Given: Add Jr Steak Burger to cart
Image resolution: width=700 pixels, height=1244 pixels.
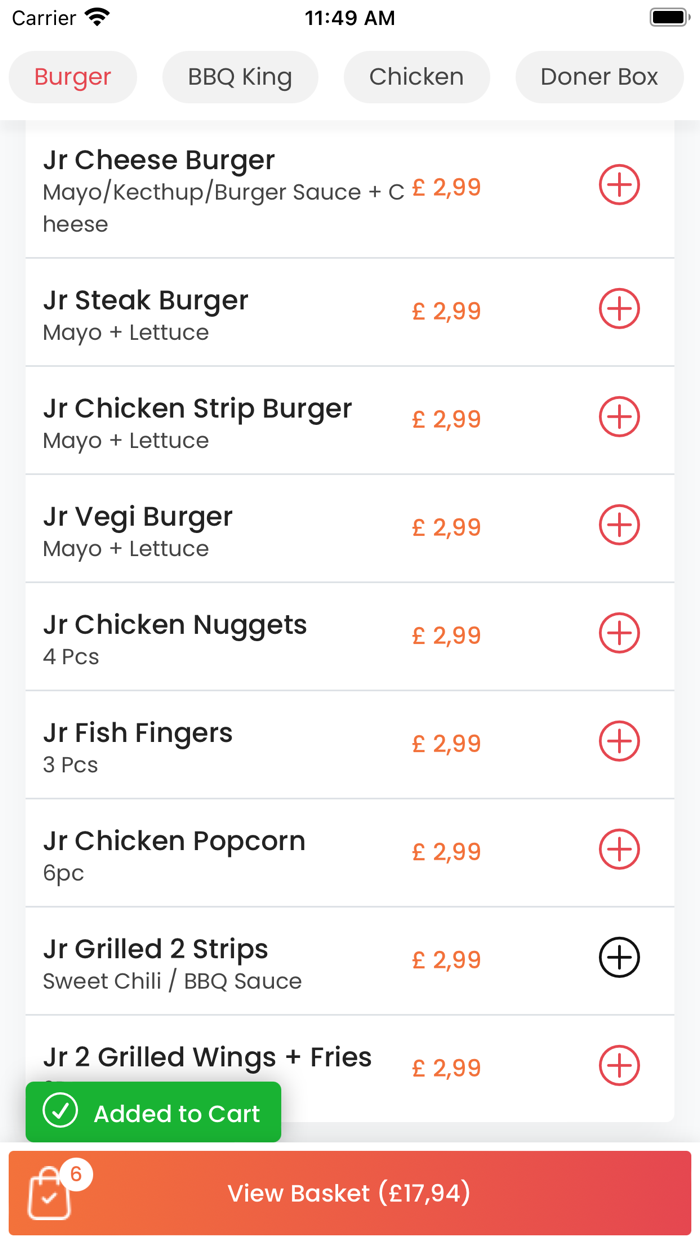Looking at the screenshot, I should tap(619, 309).
